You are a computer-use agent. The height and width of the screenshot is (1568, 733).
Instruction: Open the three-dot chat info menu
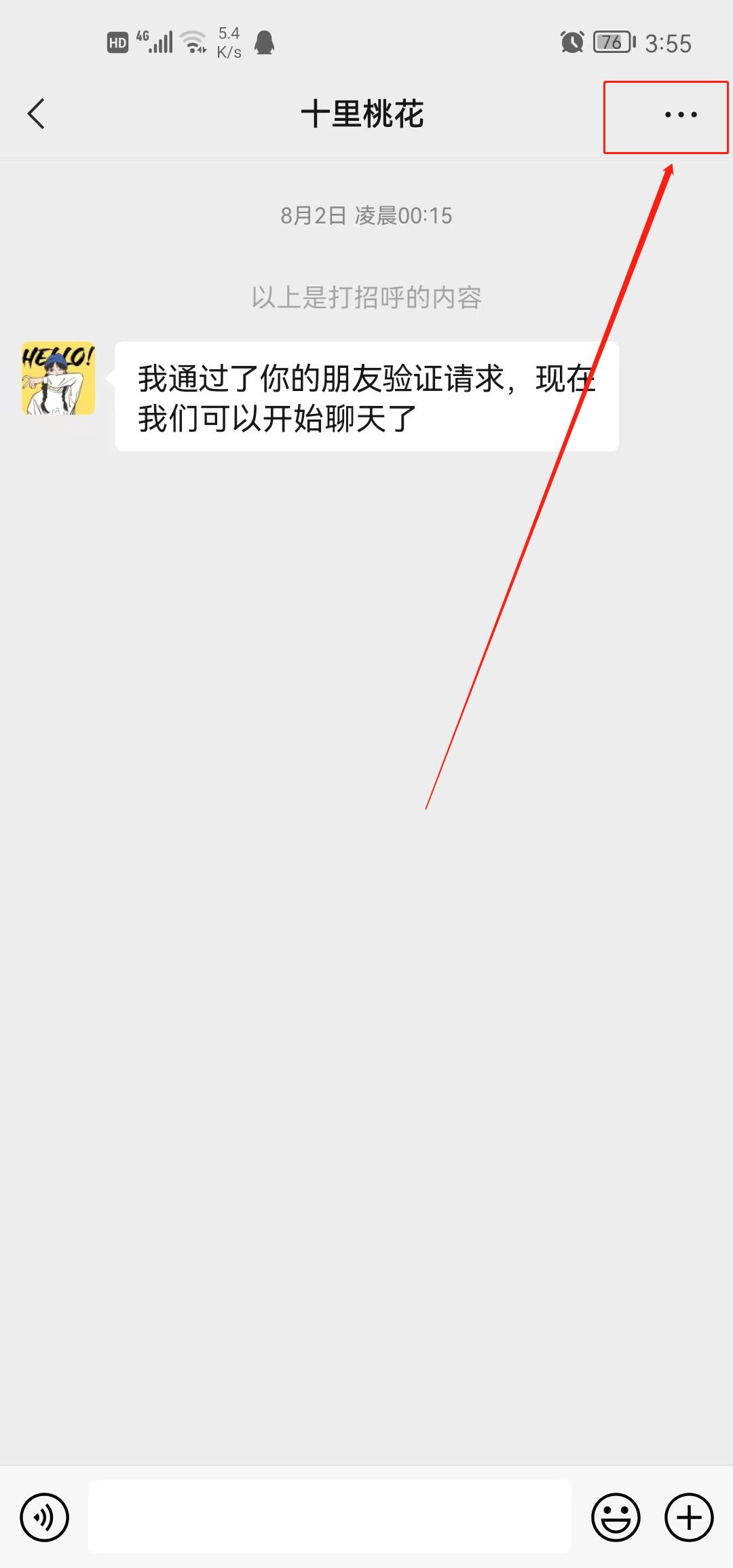tap(681, 115)
